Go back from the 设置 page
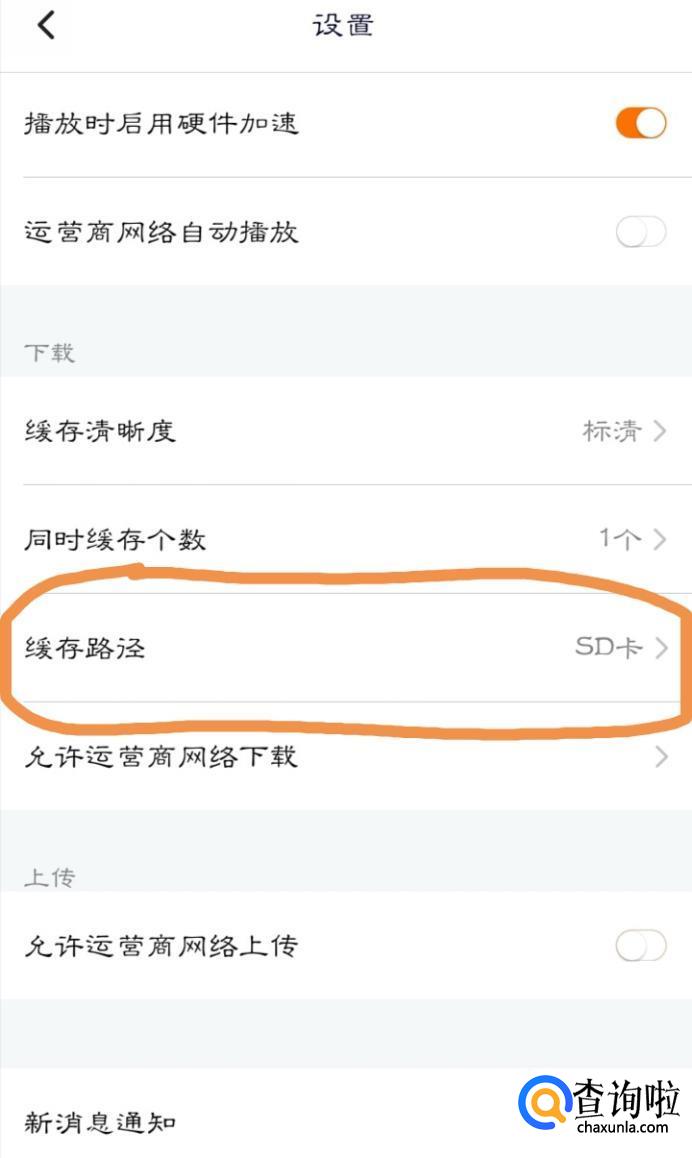 point(46,26)
